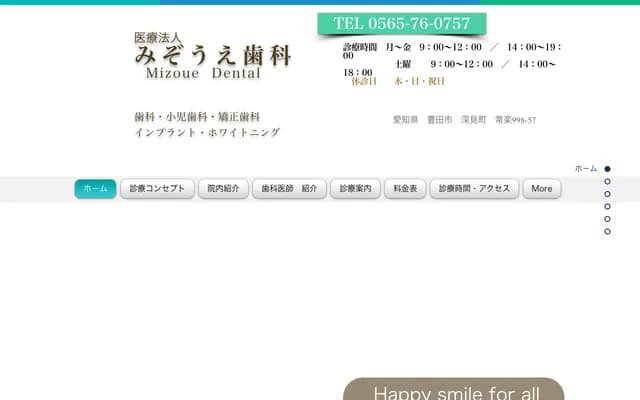The width and height of the screenshot is (640, 400).
Task: Check the 料金表 price list
Action: tap(405, 189)
